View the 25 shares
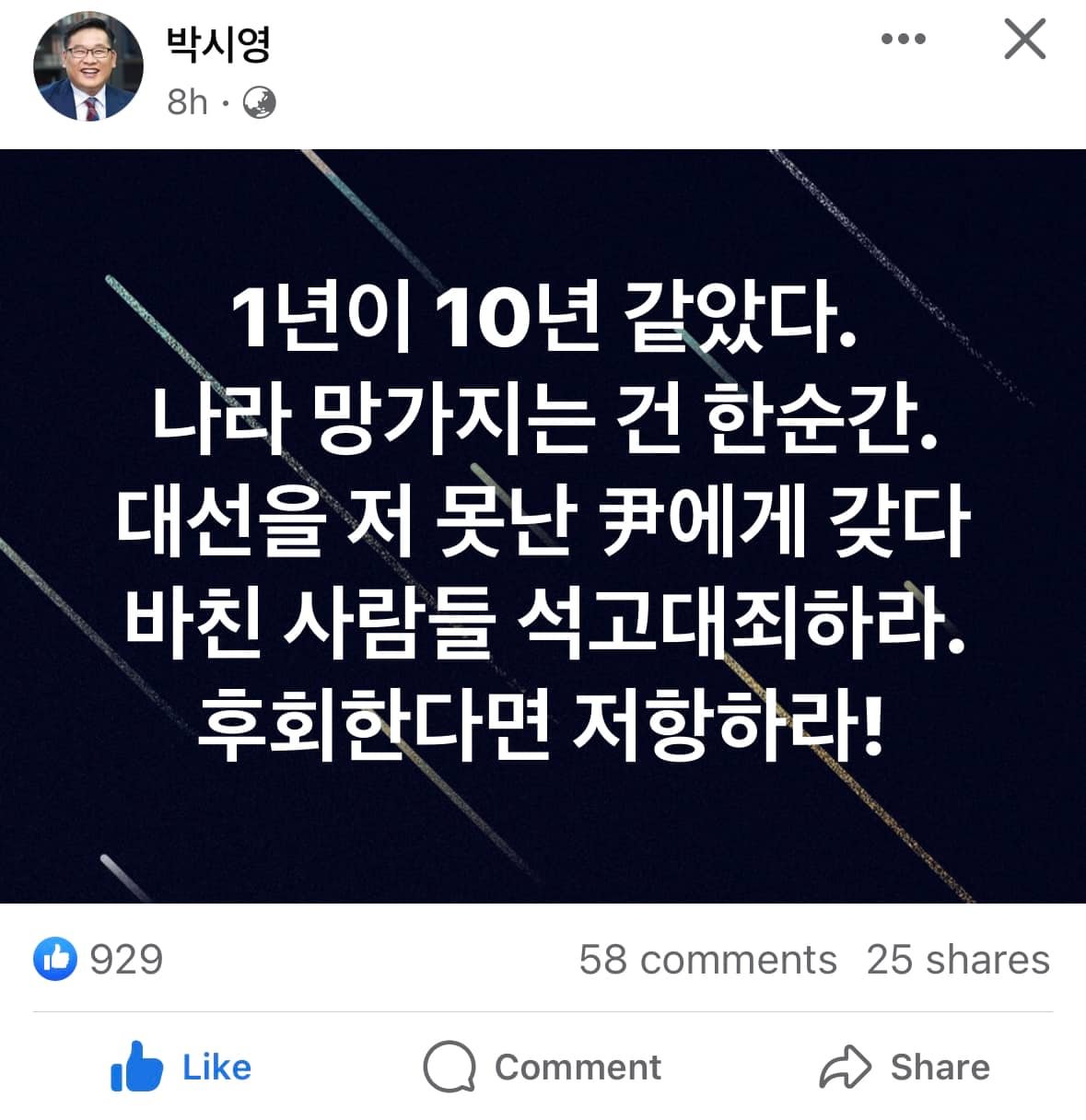 [x=957, y=959]
